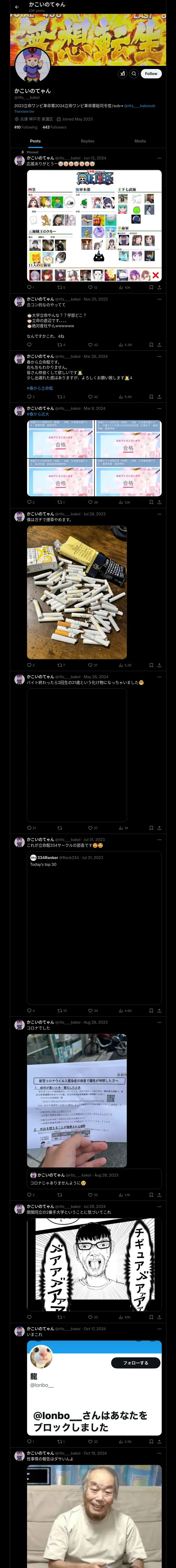Open the quoted 334Ranker post
This screenshot has height=1568, width=176.
[94, 928]
